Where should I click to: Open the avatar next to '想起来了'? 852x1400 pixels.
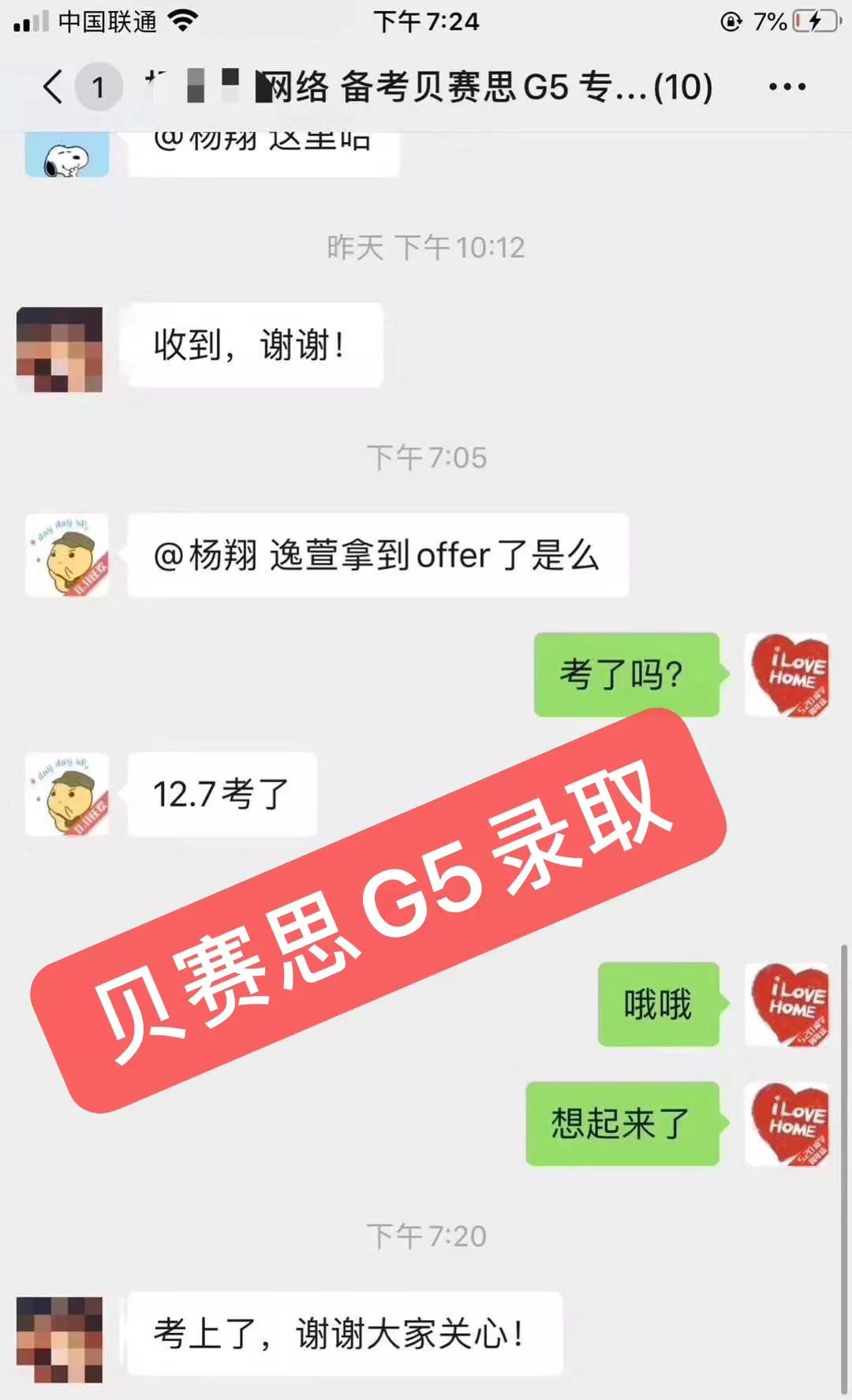787,1124
